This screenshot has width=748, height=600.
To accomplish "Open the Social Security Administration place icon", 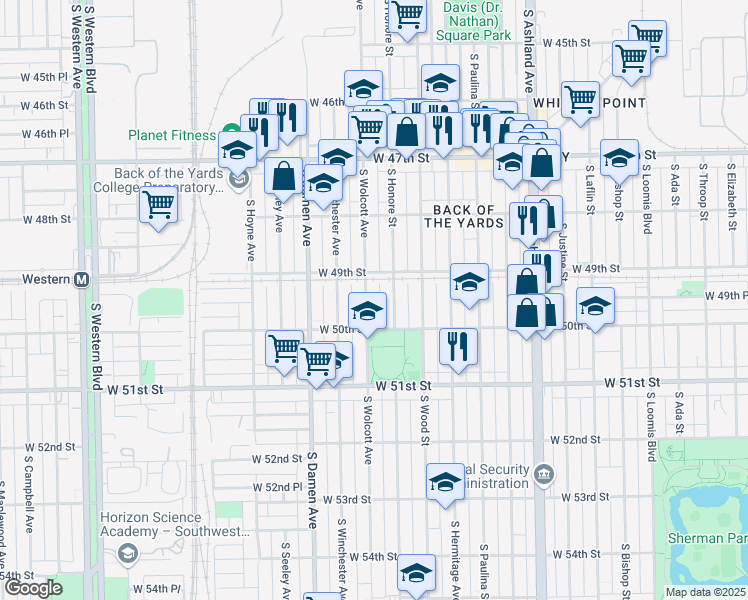I will click(x=543, y=475).
